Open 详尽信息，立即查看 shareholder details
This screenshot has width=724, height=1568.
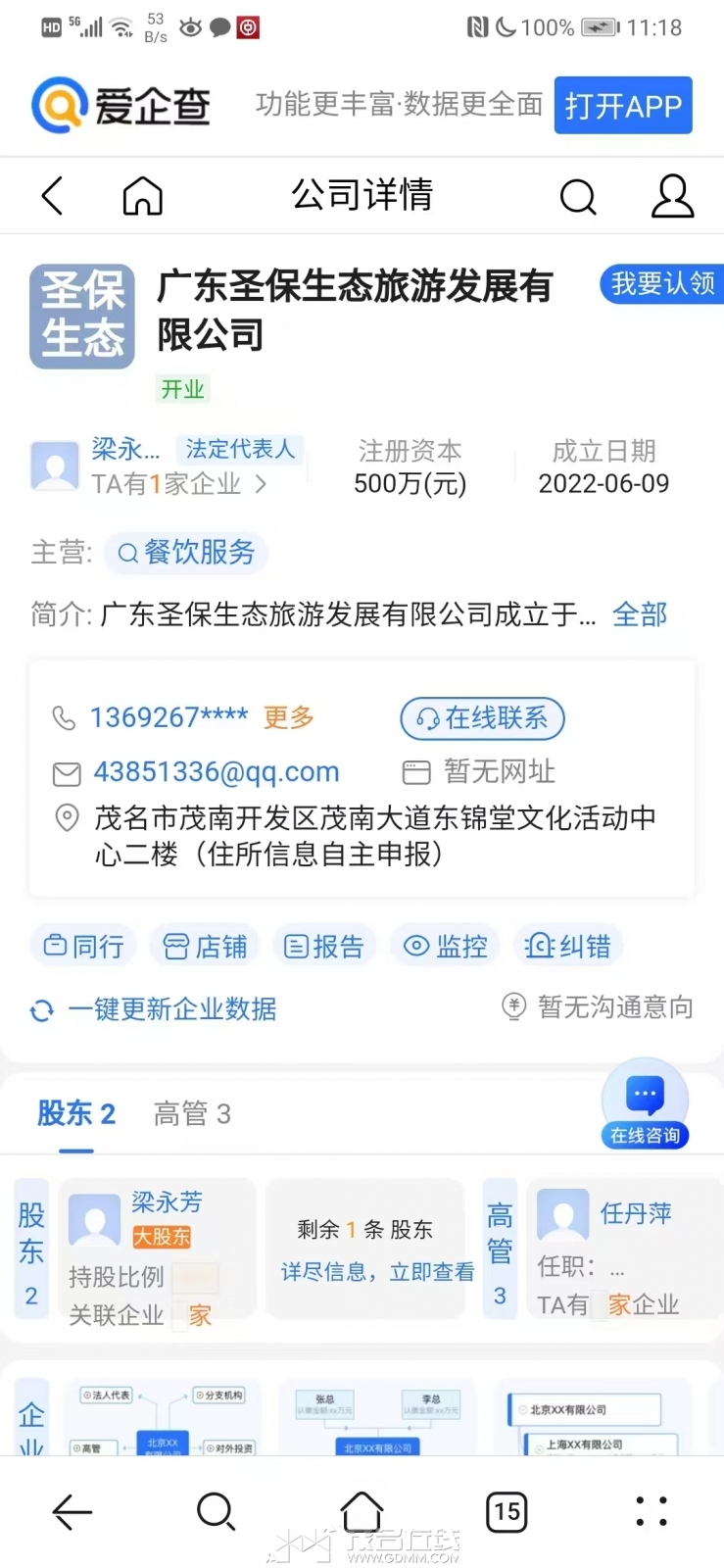point(374,1270)
